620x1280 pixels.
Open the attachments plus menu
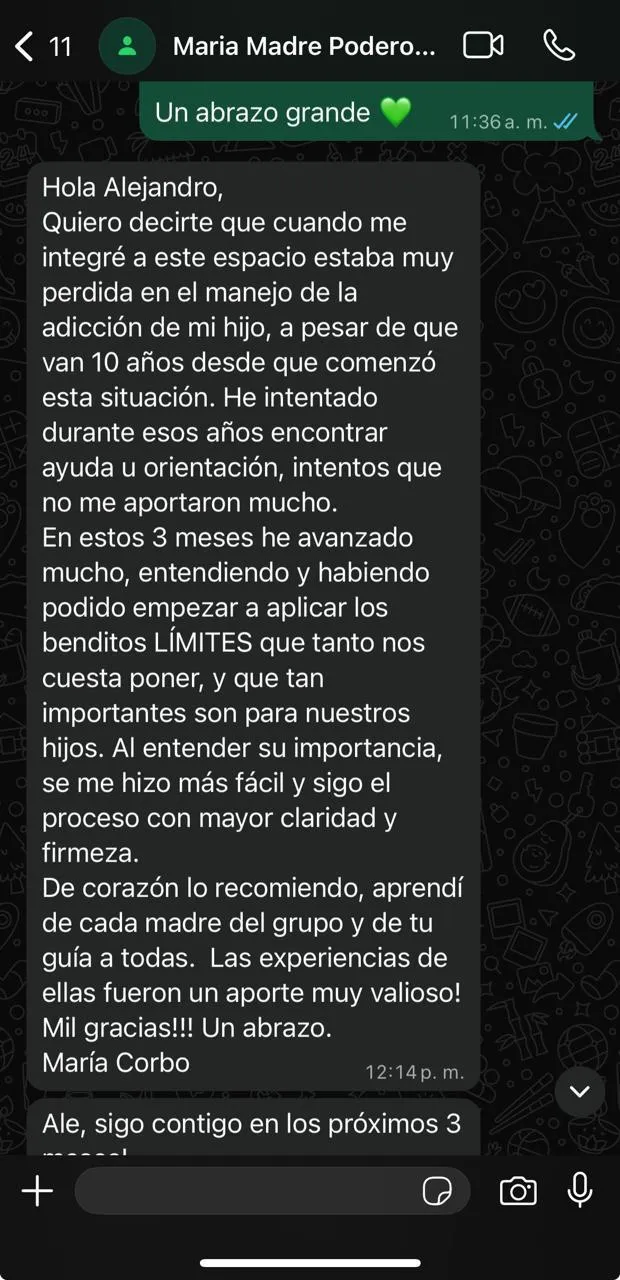[37, 1190]
